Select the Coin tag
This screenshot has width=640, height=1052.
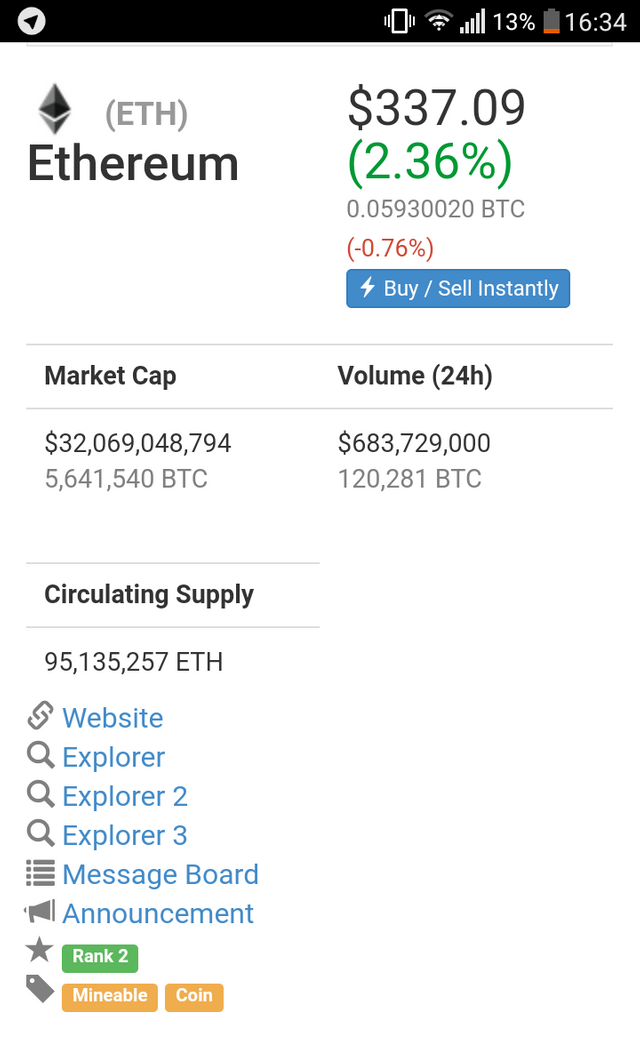pyautogui.click(x=194, y=996)
